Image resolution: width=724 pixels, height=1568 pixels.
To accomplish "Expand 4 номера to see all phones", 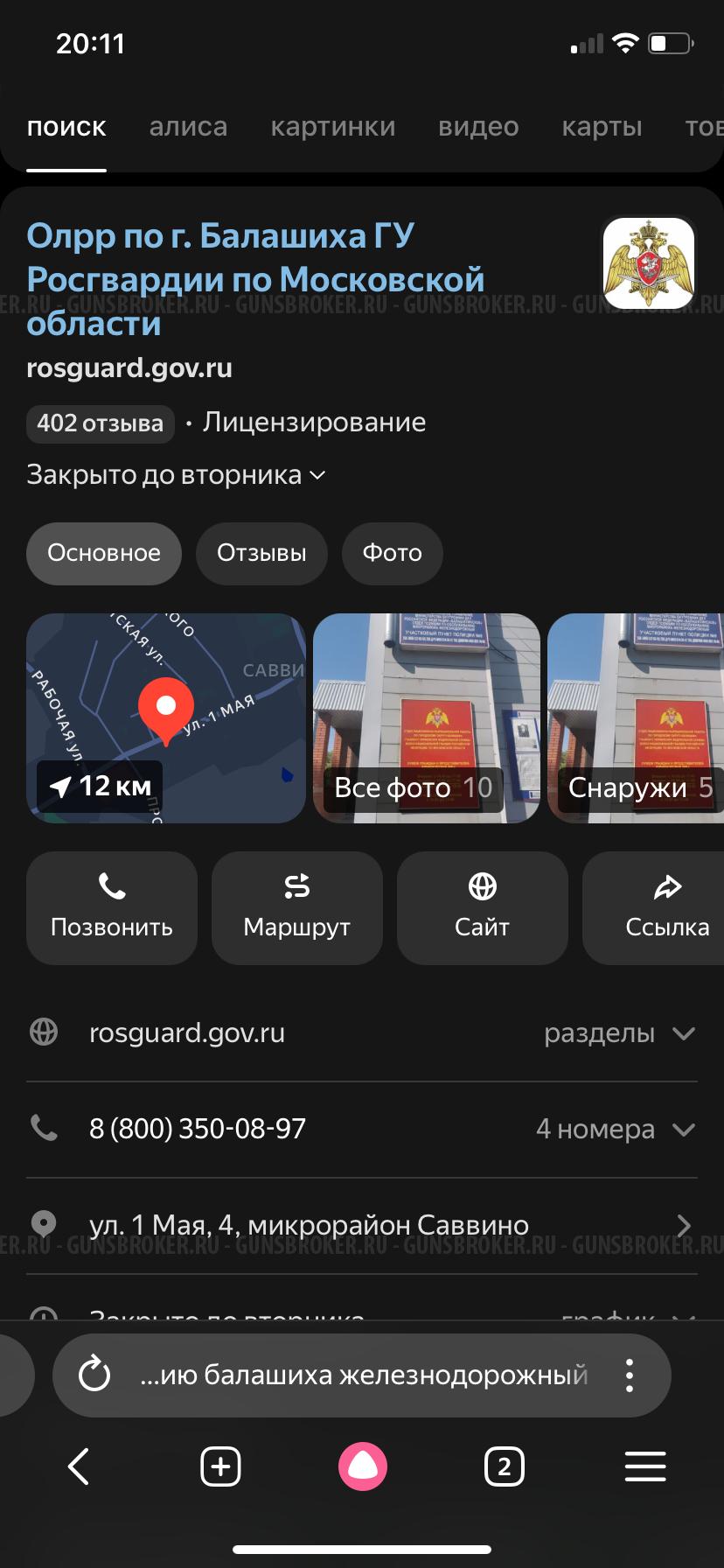I will tap(615, 1129).
